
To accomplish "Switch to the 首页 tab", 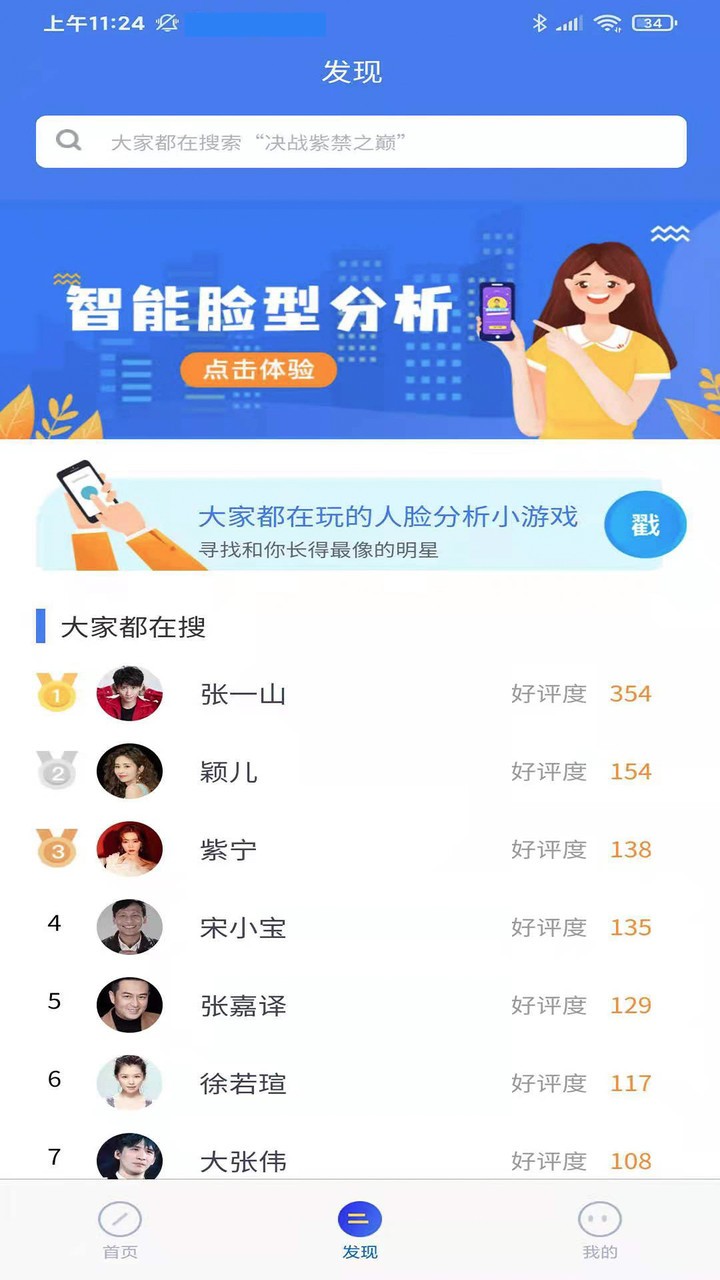I will pyautogui.click(x=120, y=1231).
